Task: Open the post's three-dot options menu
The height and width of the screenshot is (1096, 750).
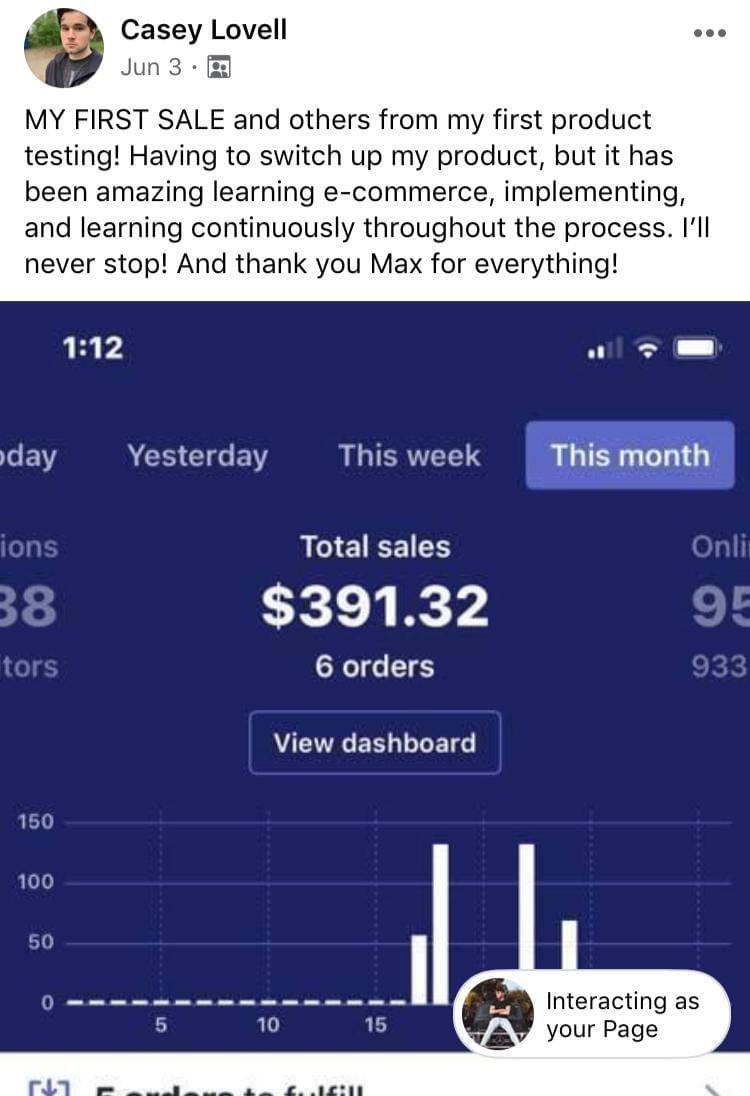Action: click(x=709, y=33)
